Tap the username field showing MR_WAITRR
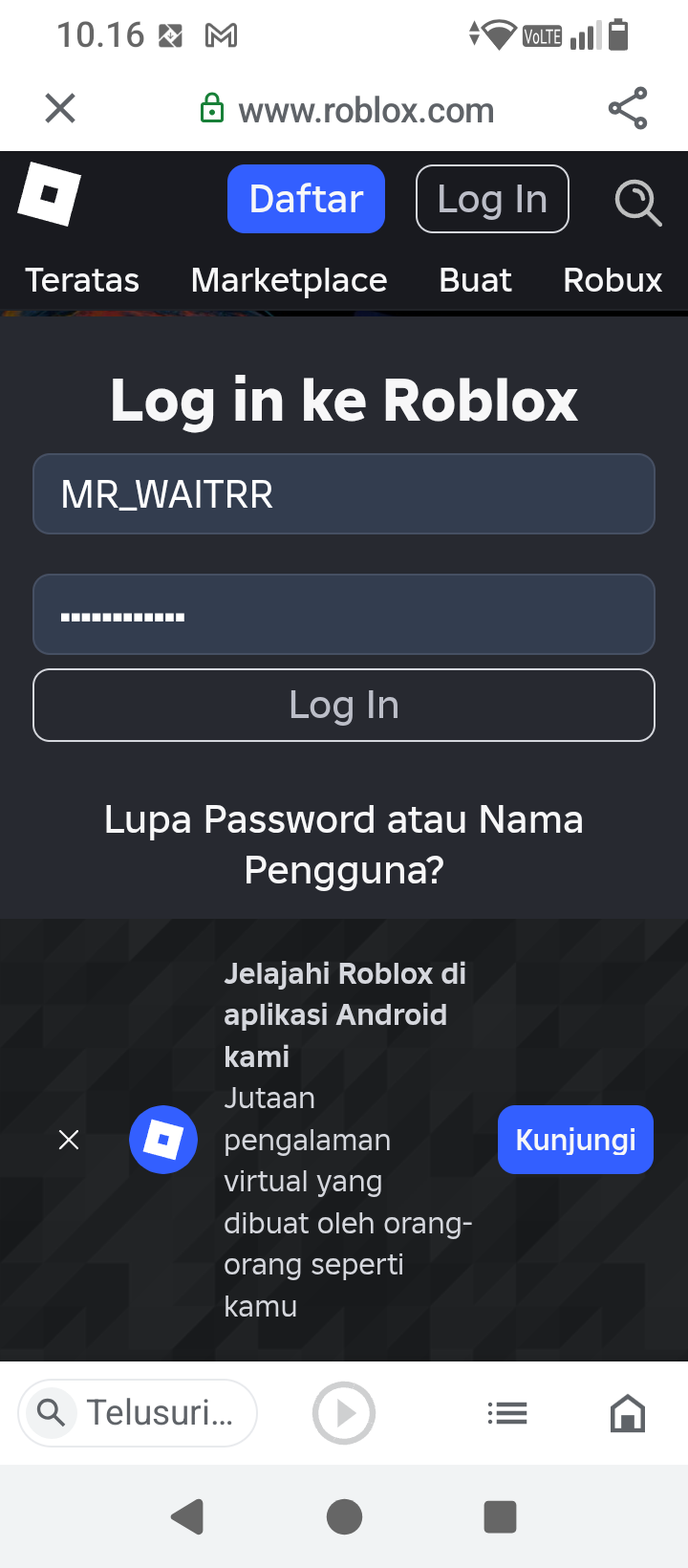 pyautogui.click(x=344, y=494)
